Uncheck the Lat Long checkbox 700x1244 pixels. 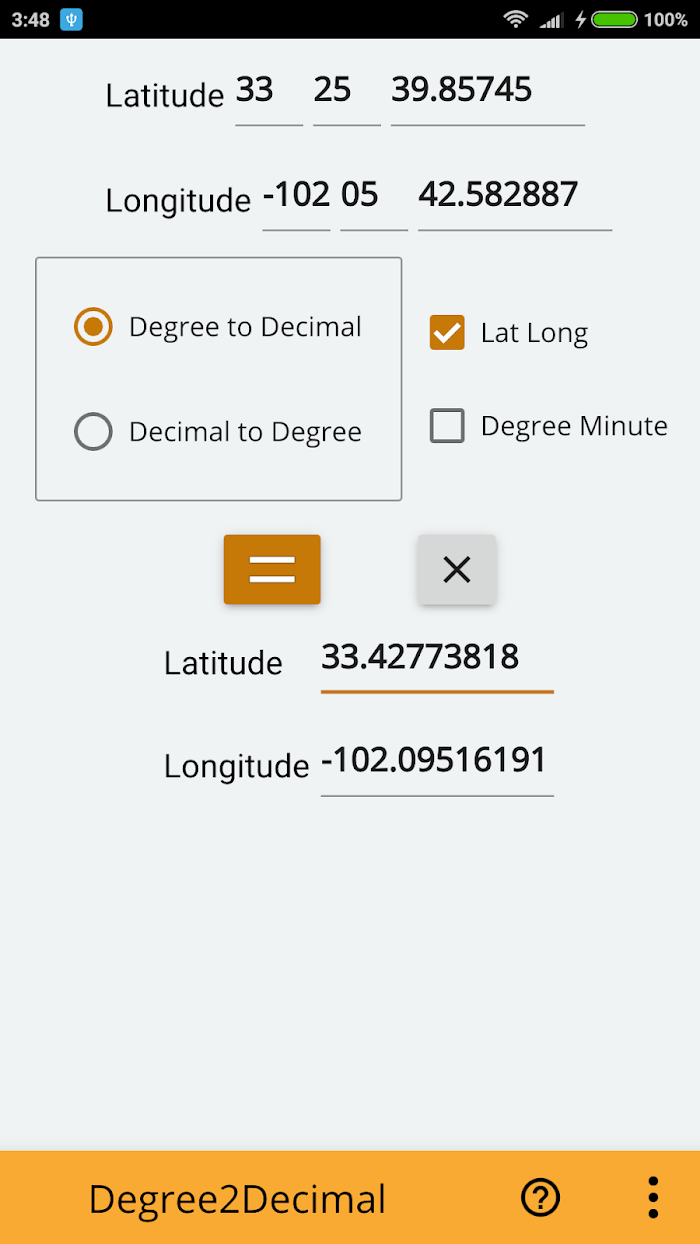(447, 332)
